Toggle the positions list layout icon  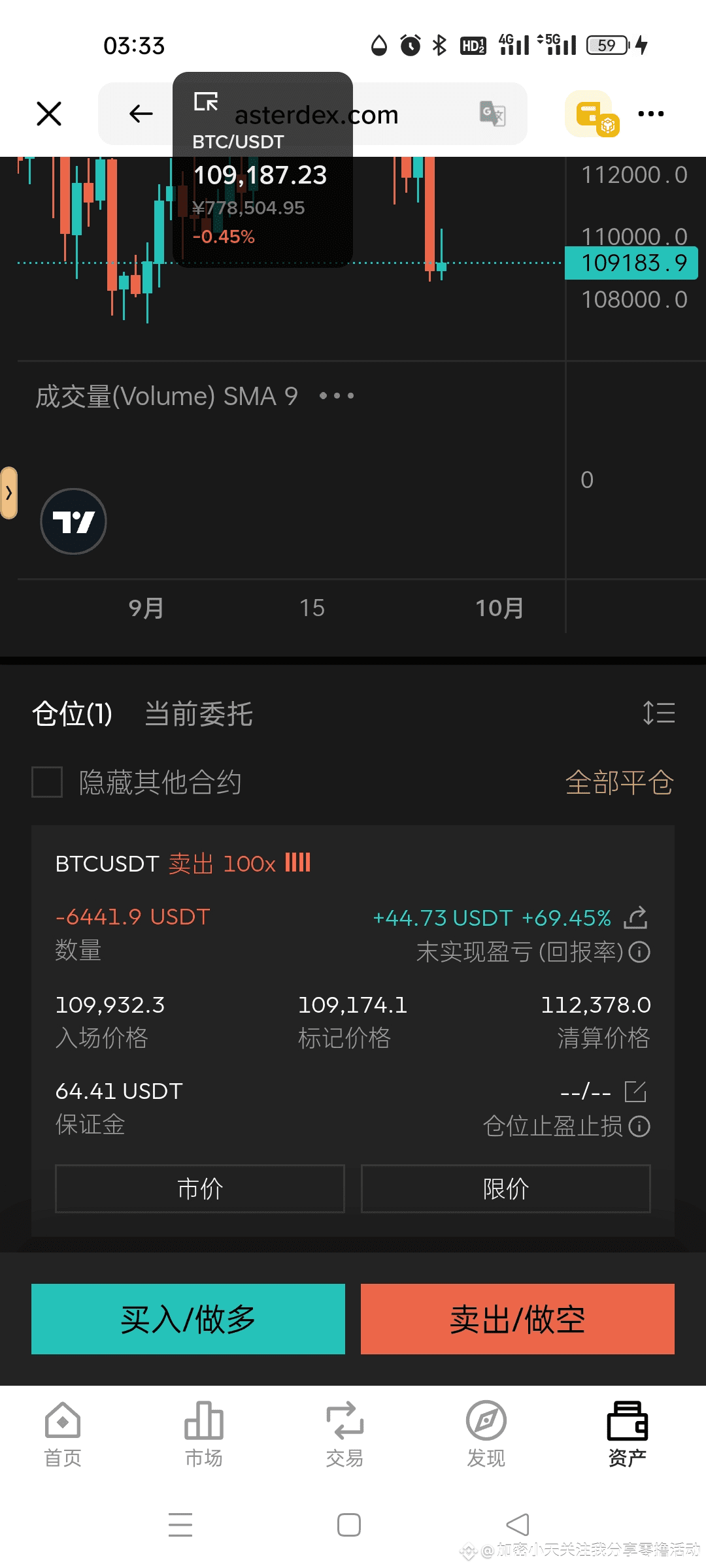pos(659,713)
